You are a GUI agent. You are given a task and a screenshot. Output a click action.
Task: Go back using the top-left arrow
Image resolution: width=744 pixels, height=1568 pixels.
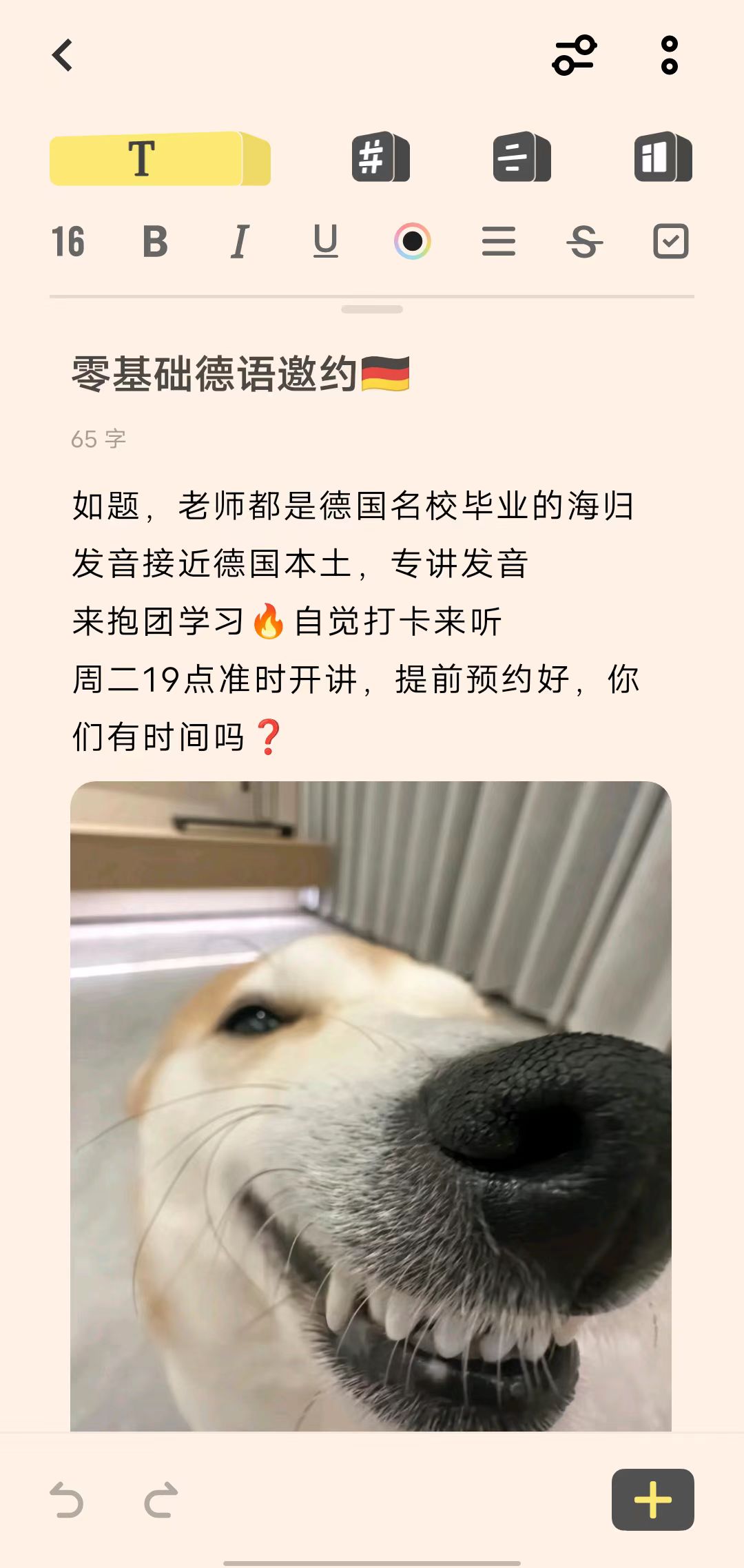63,55
